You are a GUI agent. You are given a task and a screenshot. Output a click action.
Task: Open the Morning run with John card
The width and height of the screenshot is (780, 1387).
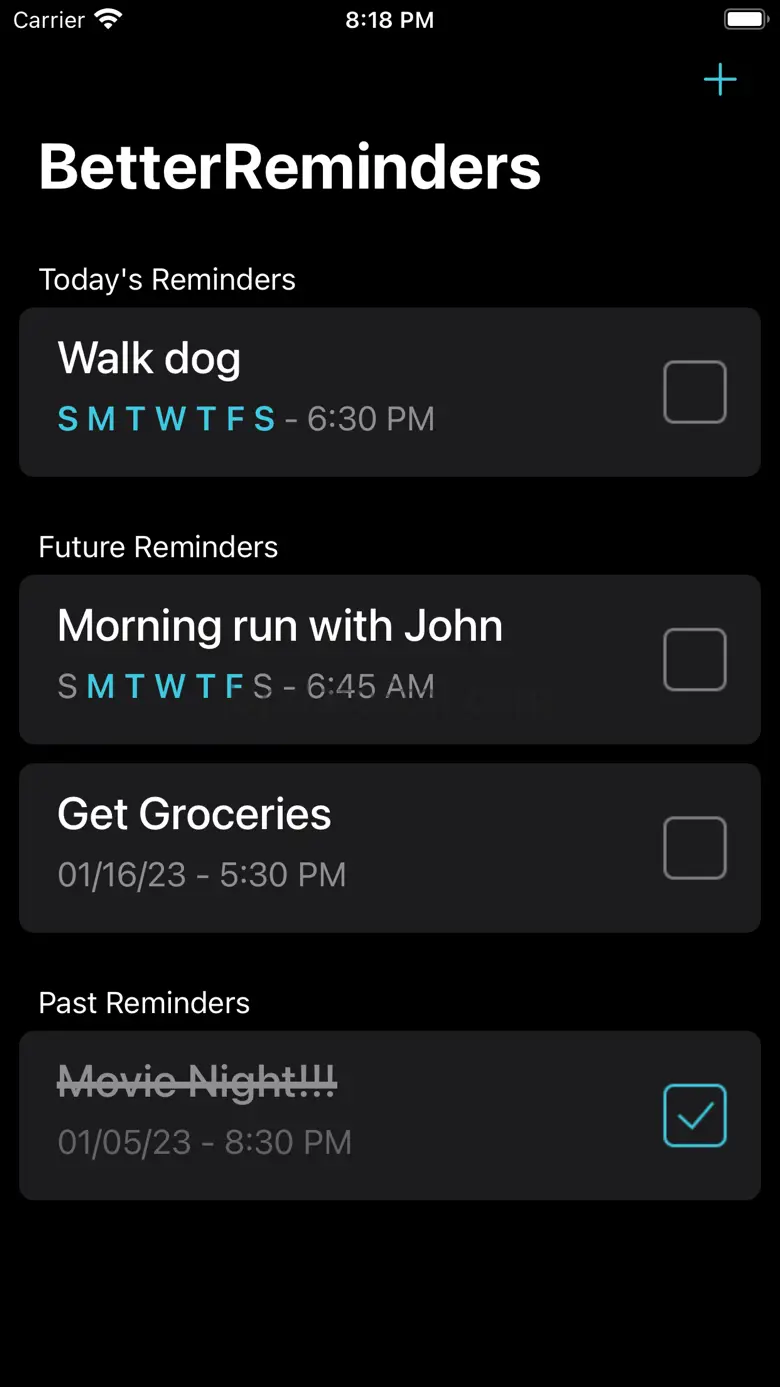point(390,659)
